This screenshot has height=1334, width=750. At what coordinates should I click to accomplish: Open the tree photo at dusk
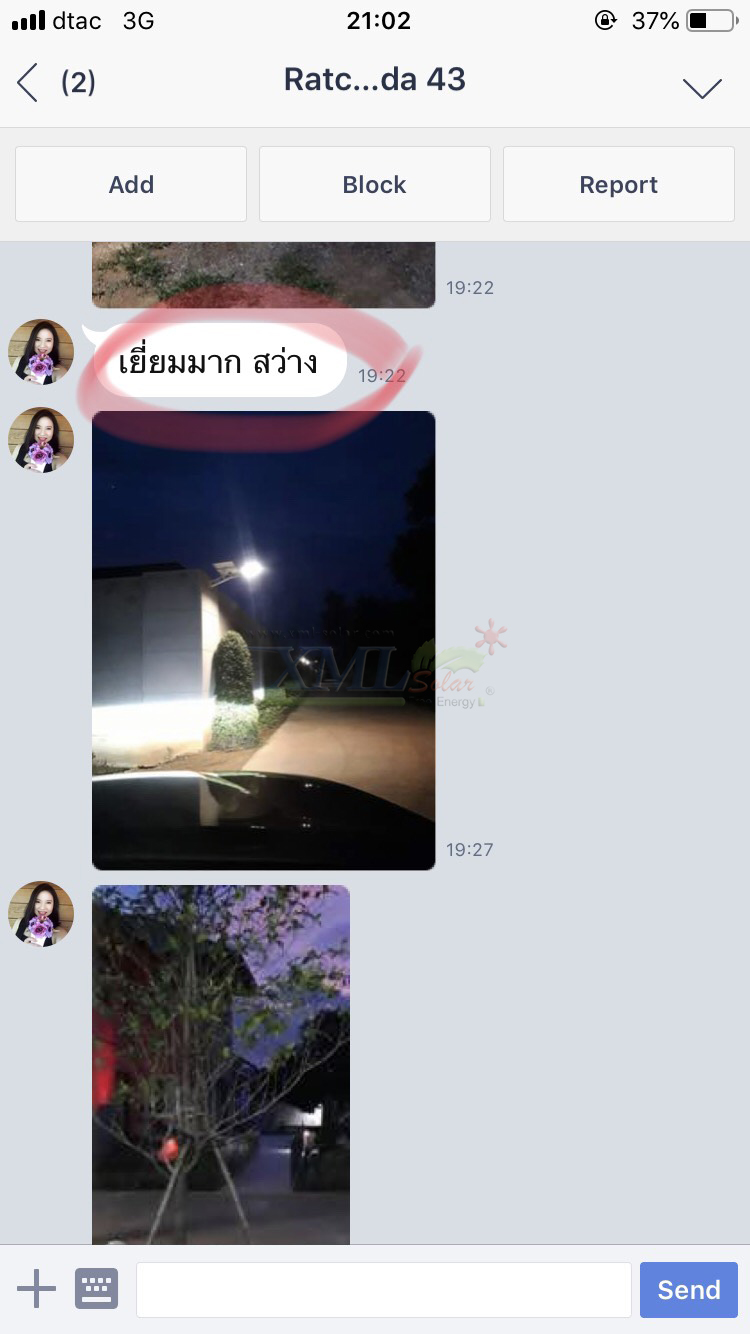click(x=220, y=1064)
